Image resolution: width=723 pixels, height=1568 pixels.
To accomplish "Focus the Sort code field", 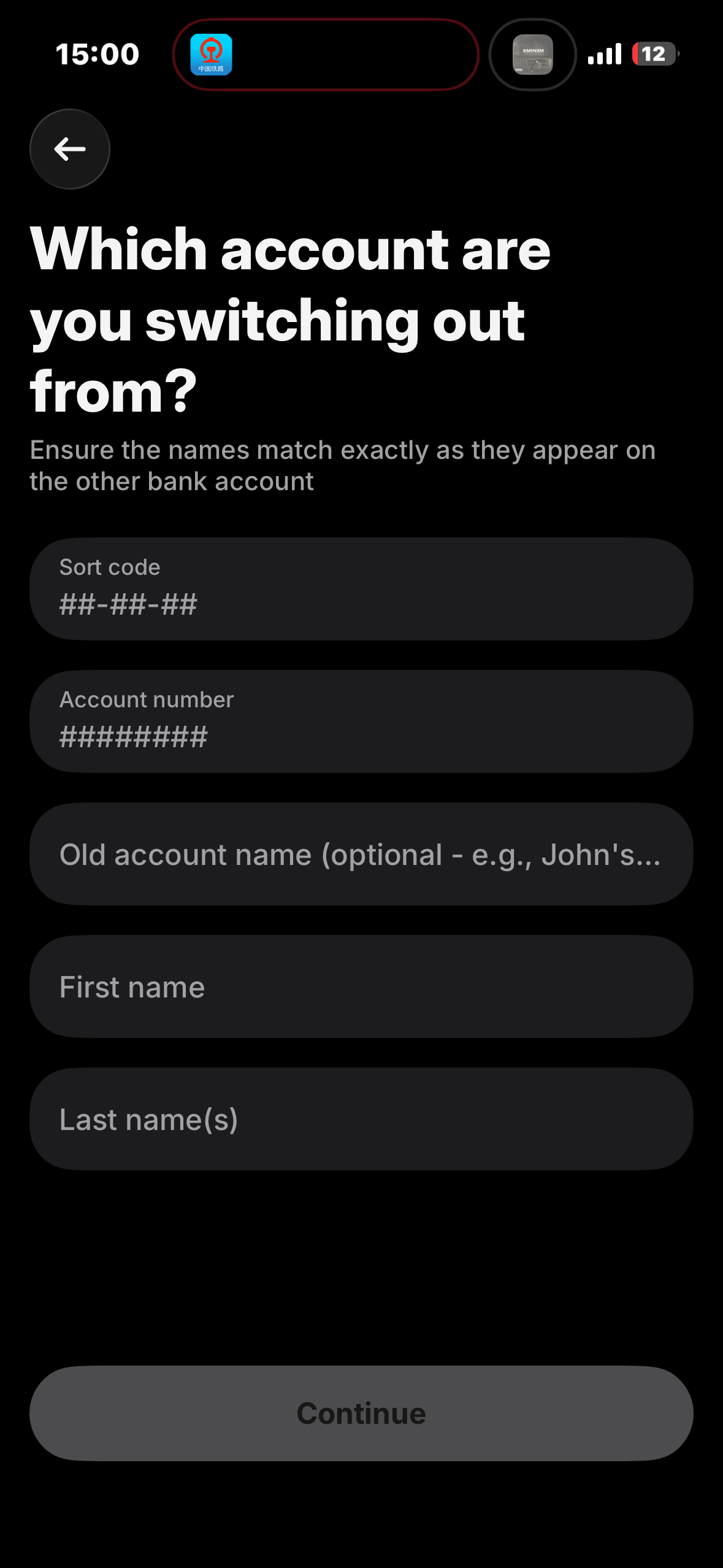I will 361,589.
